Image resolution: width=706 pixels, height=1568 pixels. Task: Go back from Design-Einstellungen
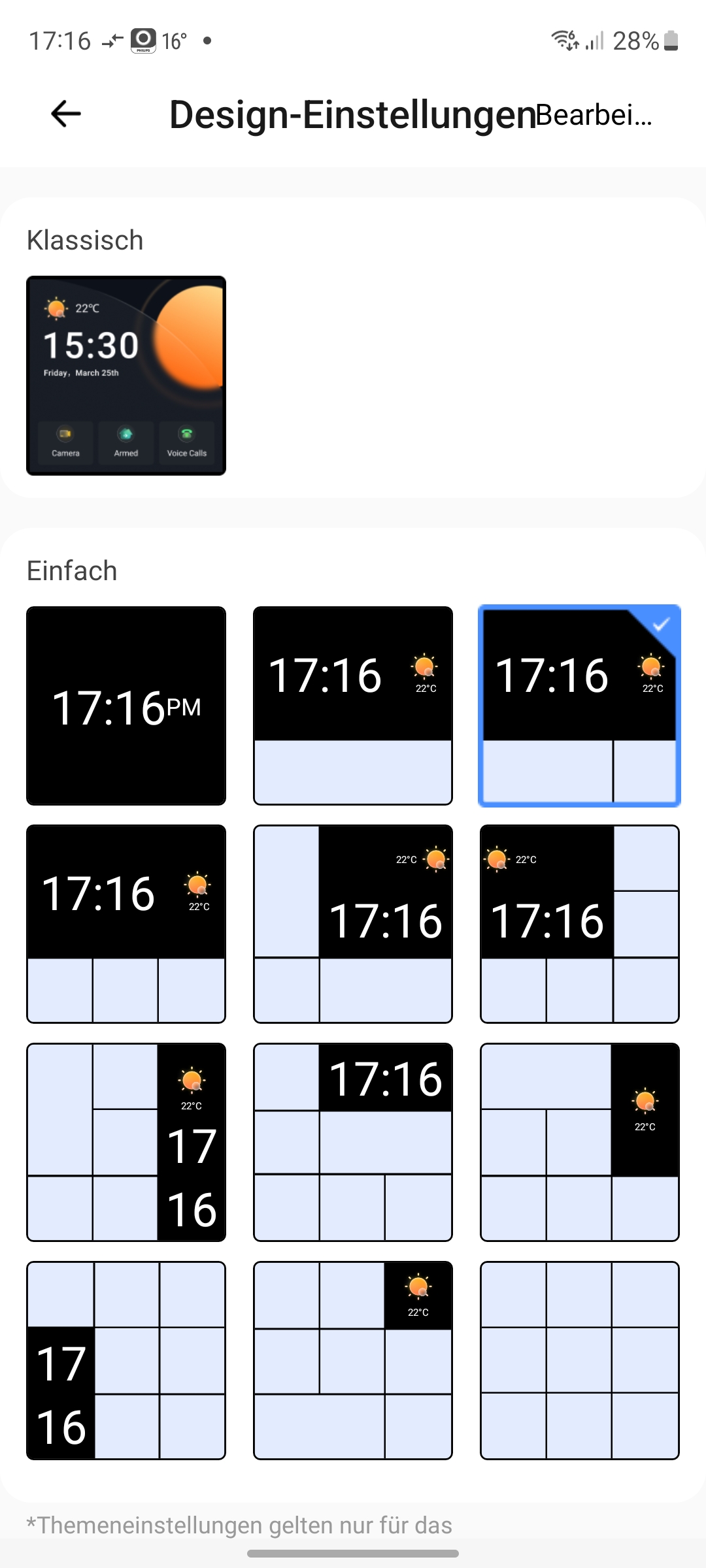click(x=65, y=114)
